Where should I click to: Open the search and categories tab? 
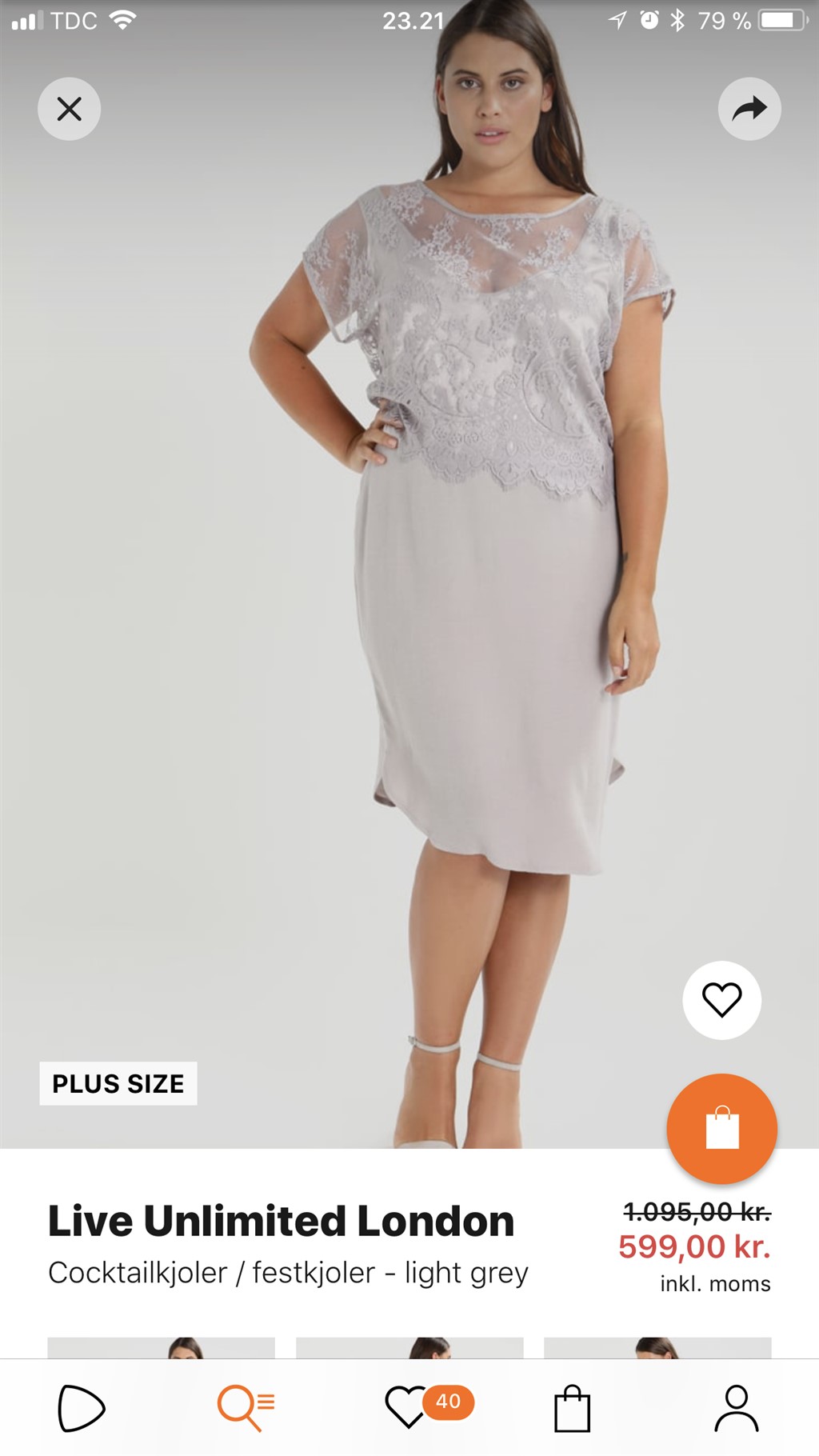(246, 1408)
